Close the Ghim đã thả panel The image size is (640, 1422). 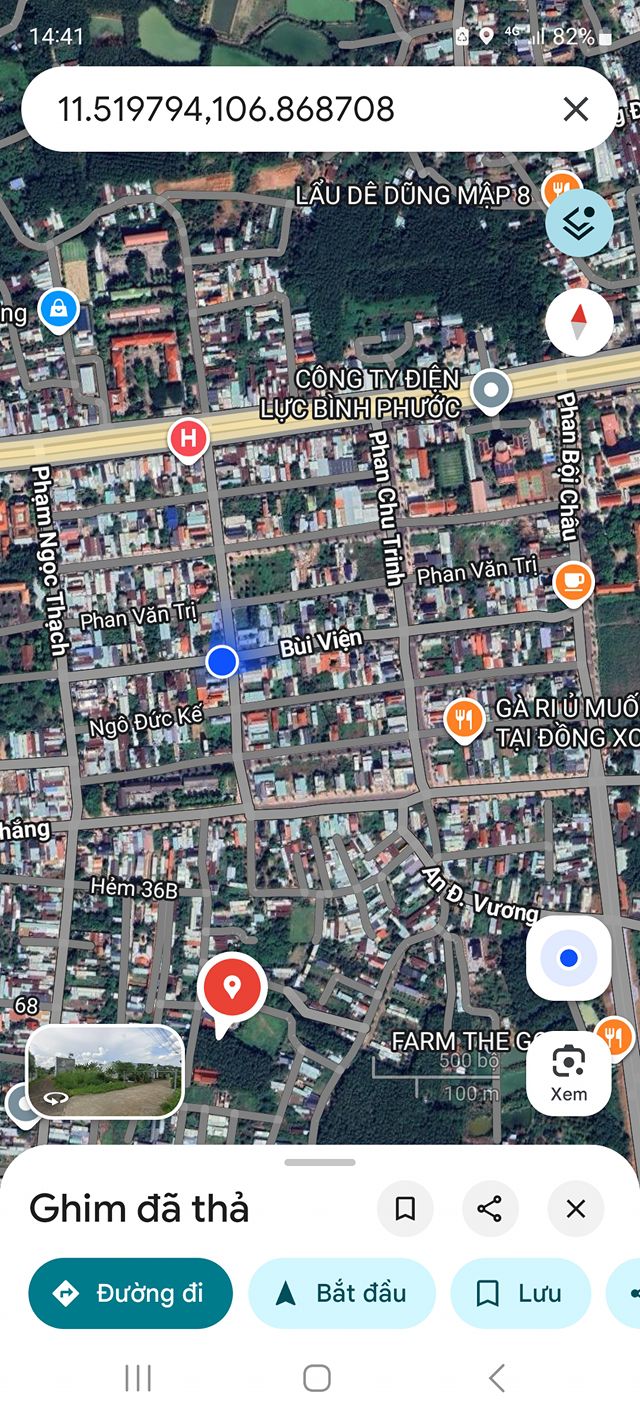(x=576, y=1209)
